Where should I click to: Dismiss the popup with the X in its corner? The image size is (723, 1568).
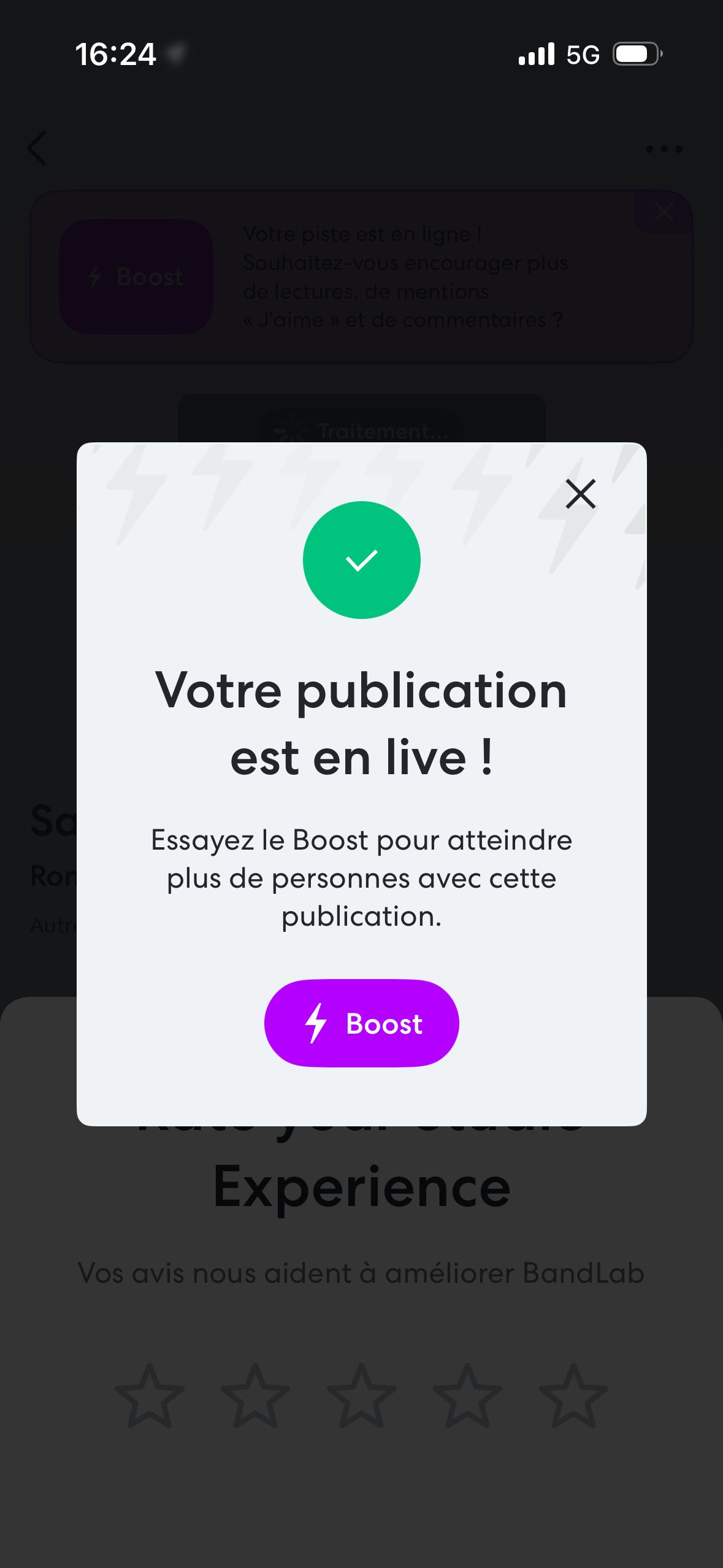(580, 493)
